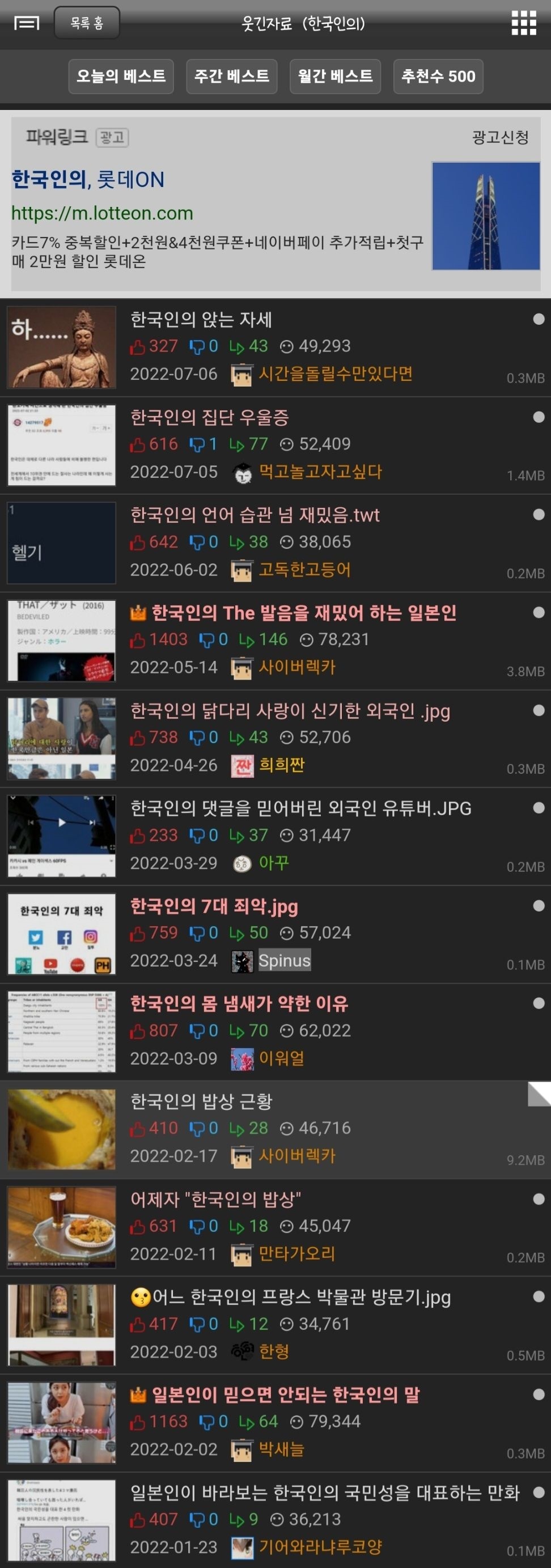This screenshot has height=1568, width=551.
Task: Select 추천수 500 filter
Action: click(438, 76)
